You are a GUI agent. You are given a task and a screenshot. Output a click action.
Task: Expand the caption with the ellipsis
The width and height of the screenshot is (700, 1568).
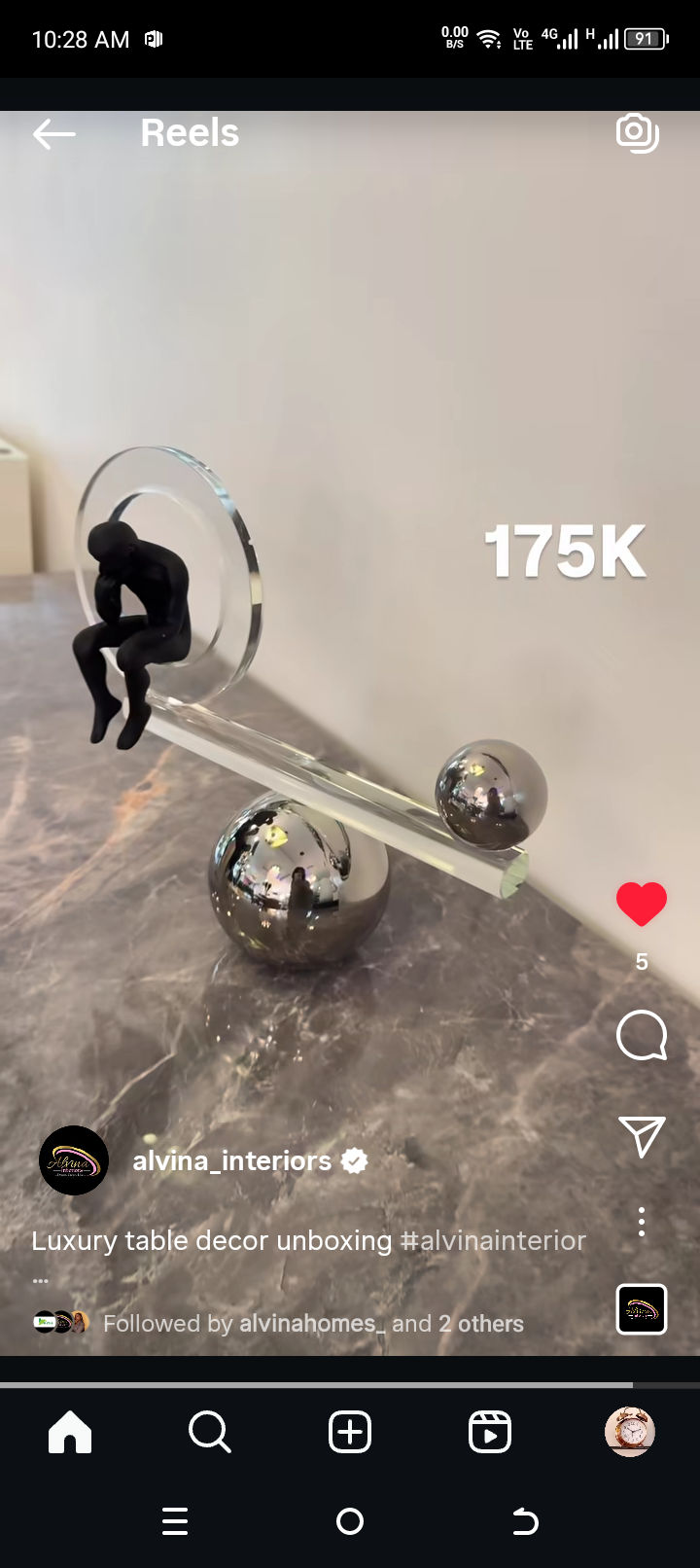point(40,1279)
